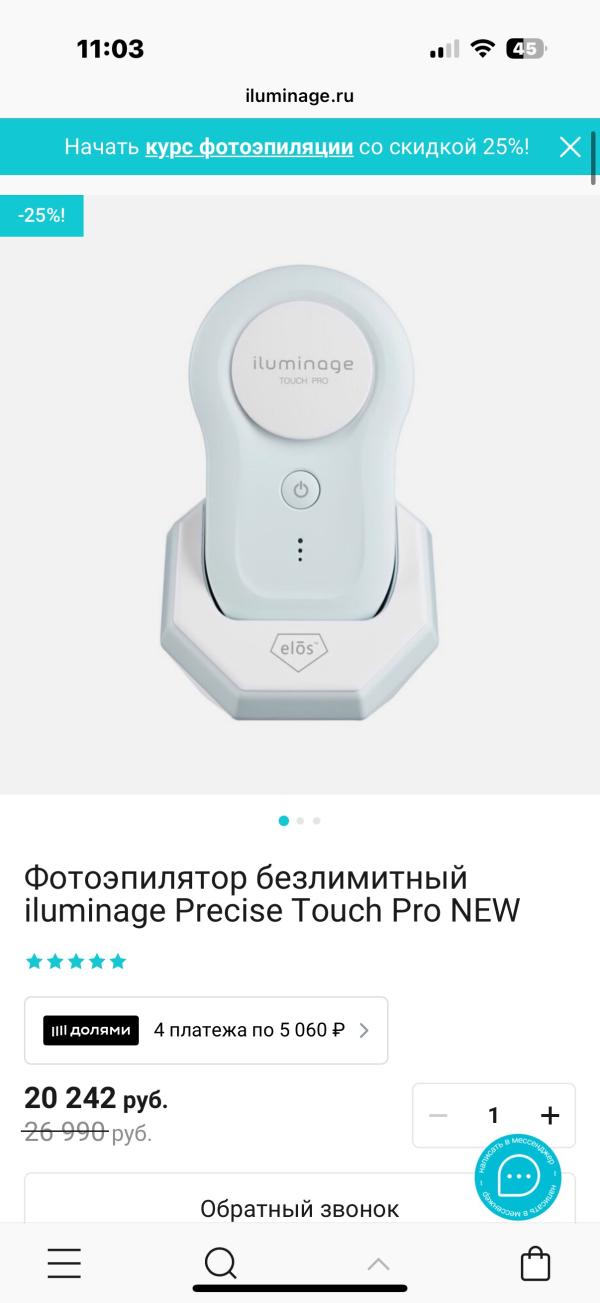Image resolution: width=600 pixels, height=1303 pixels.
Task: Open the shopping bag cart
Action: coord(535,1264)
